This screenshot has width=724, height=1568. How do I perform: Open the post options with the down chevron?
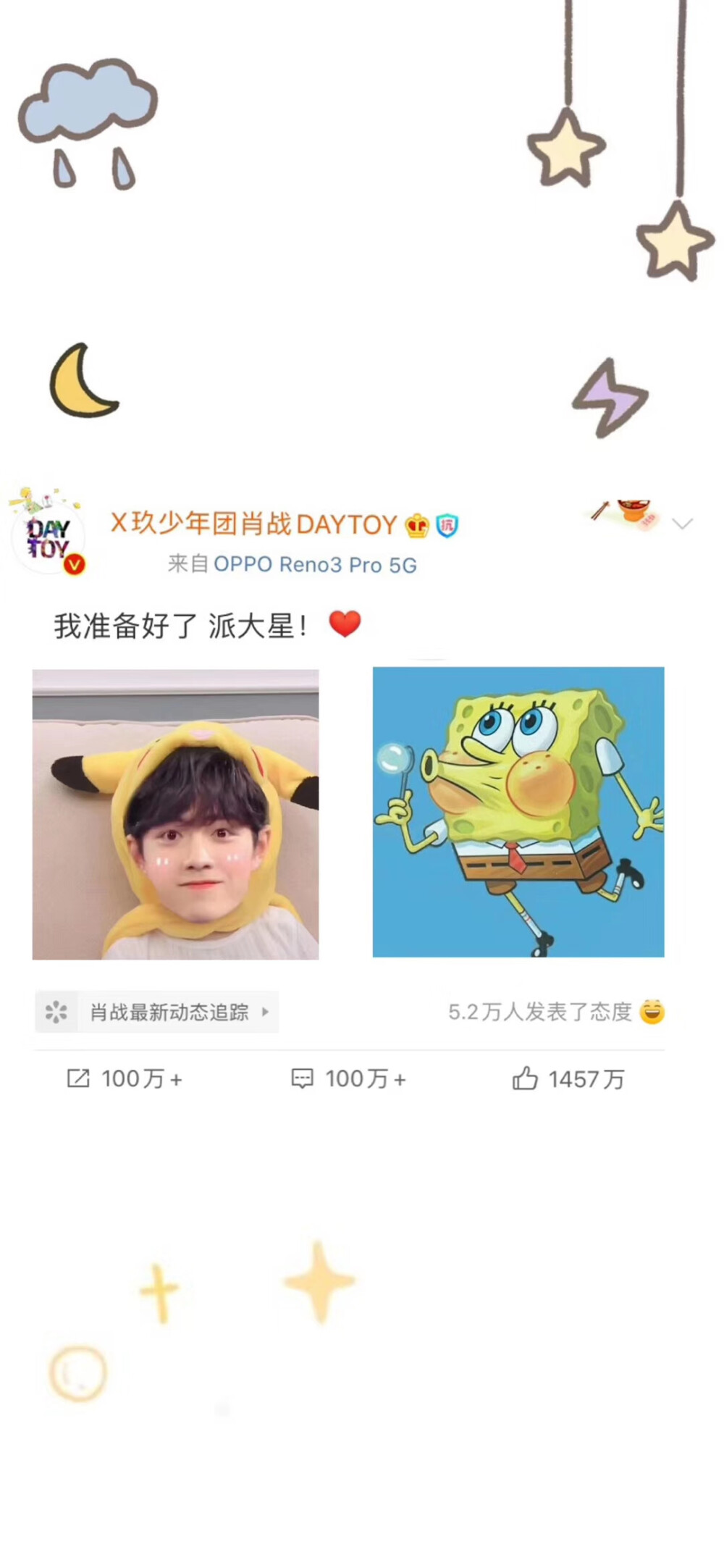point(681,524)
